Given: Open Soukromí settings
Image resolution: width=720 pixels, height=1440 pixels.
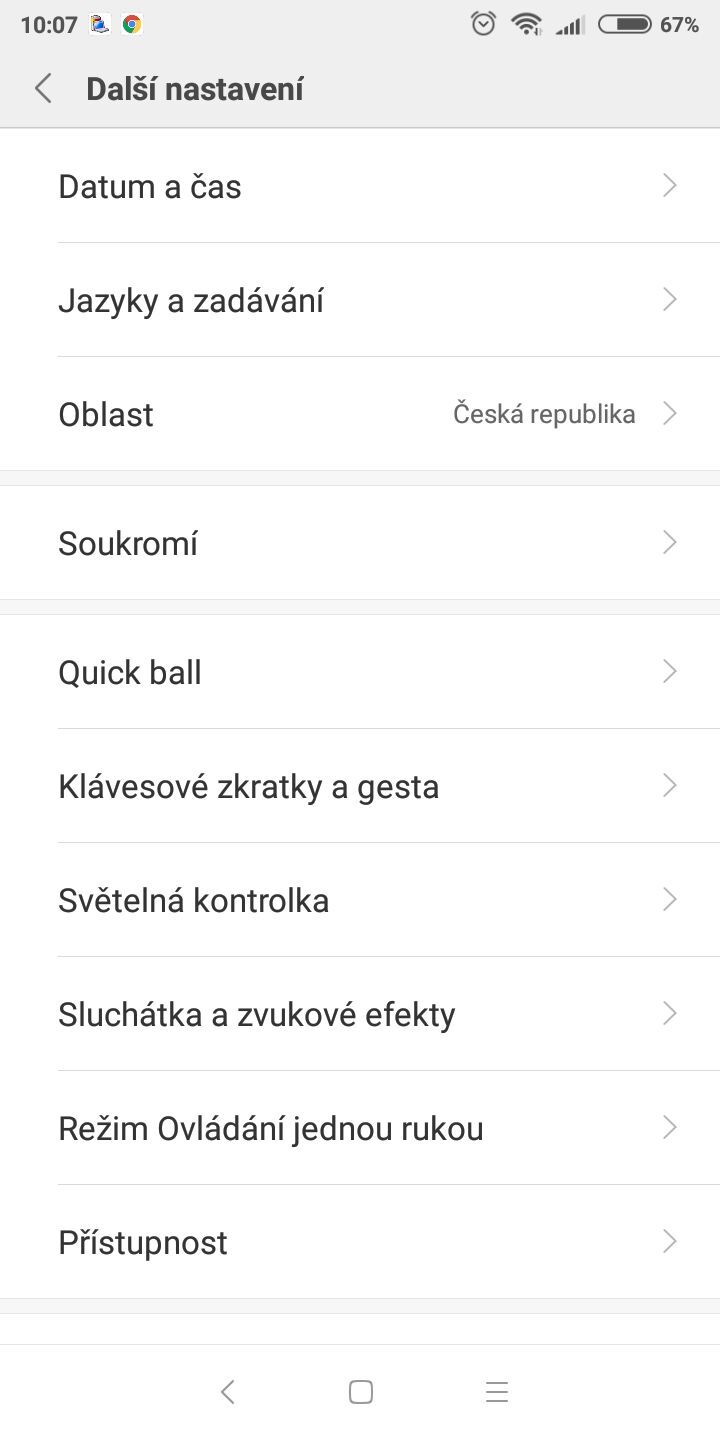Looking at the screenshot, I should click(360, 542).
